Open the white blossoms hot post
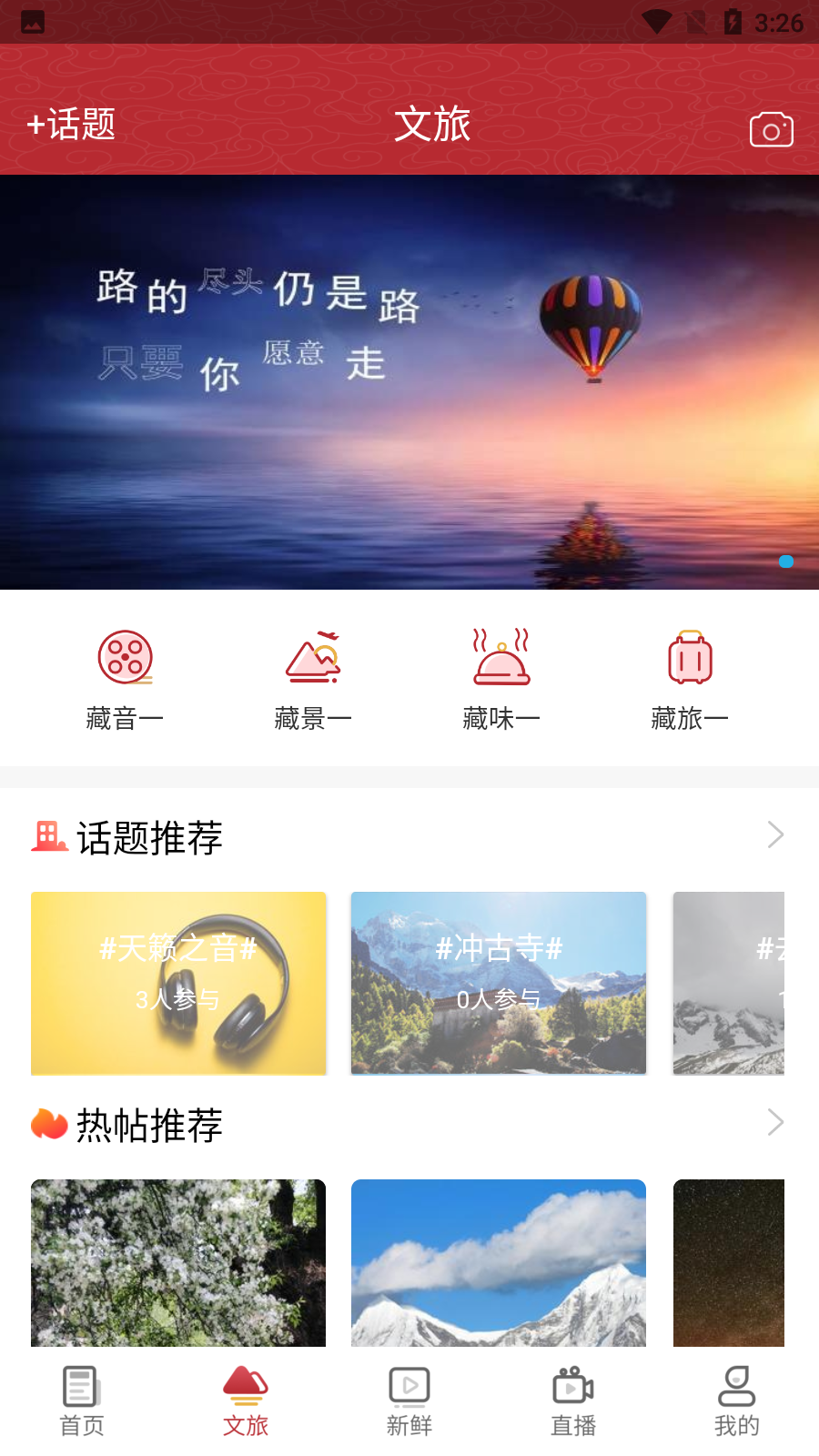Viewport: 819px width, 1456px height. [178, 1262]
